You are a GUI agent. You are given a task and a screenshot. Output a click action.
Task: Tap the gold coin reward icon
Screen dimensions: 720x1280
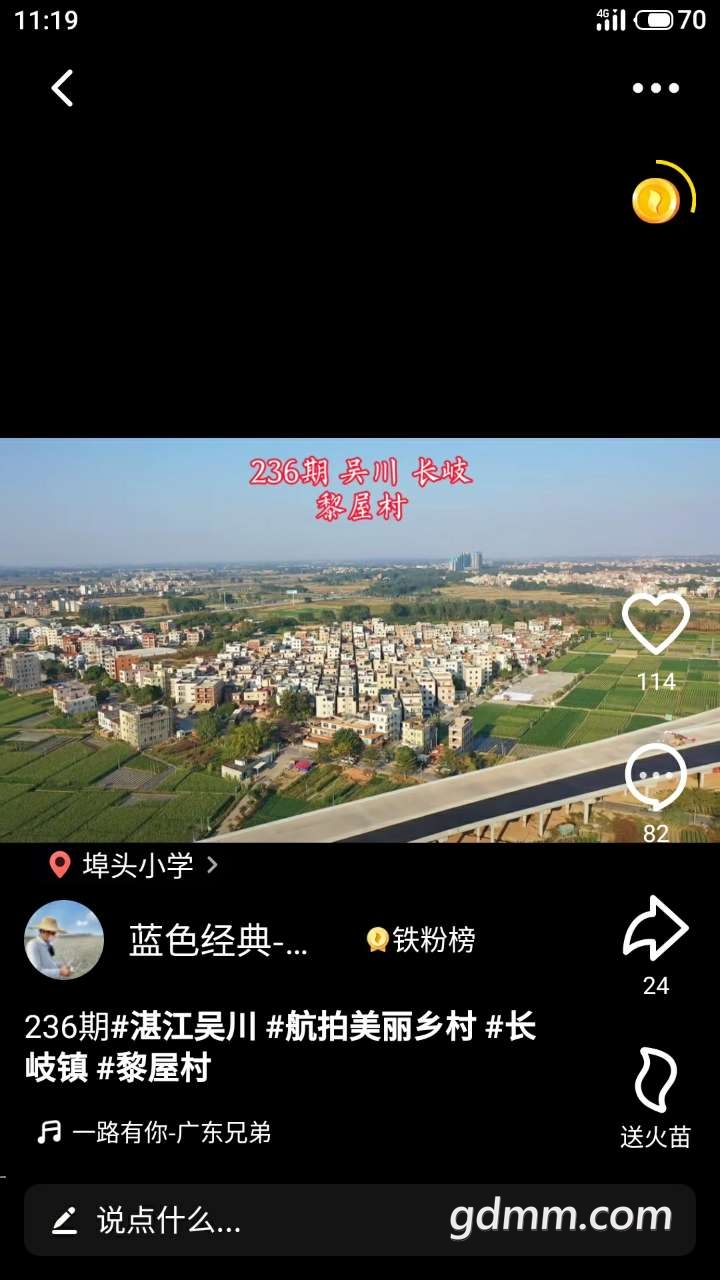(x=657, y=201)
